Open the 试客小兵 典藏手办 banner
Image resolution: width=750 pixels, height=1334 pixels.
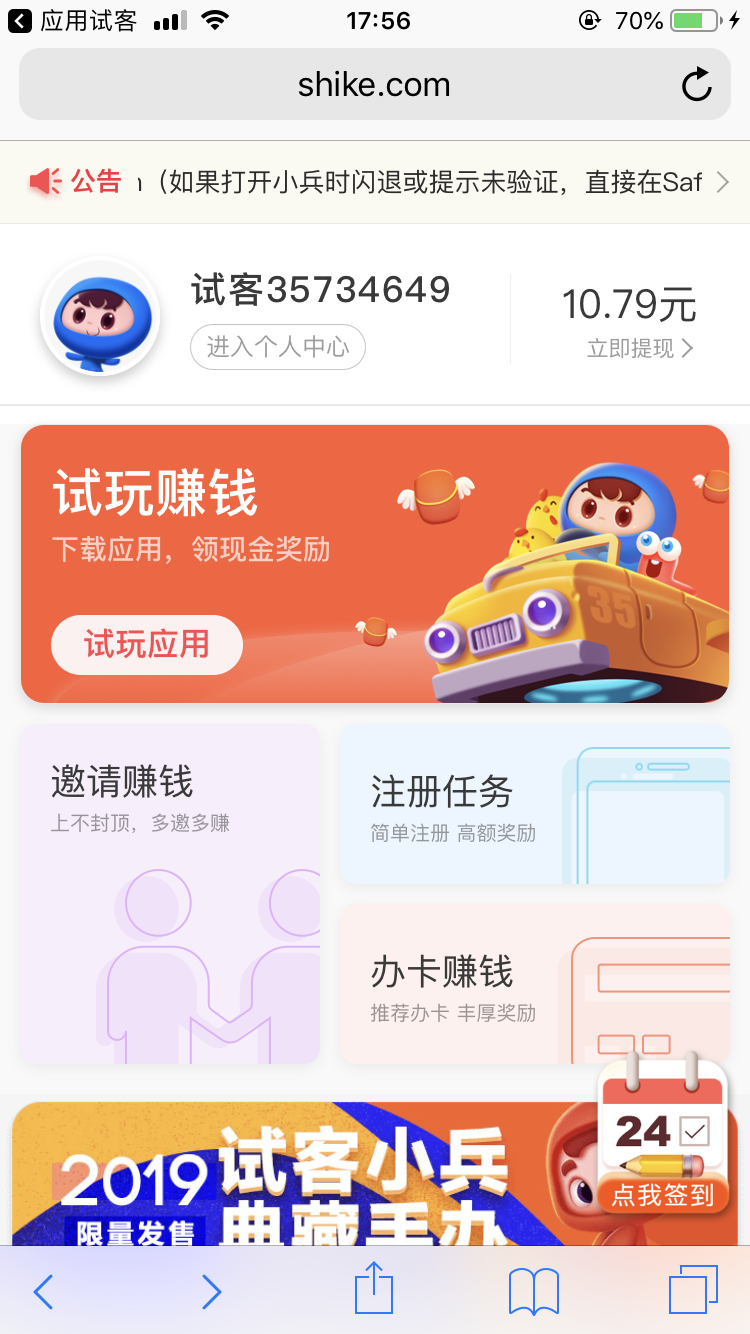coord(300,1180)
